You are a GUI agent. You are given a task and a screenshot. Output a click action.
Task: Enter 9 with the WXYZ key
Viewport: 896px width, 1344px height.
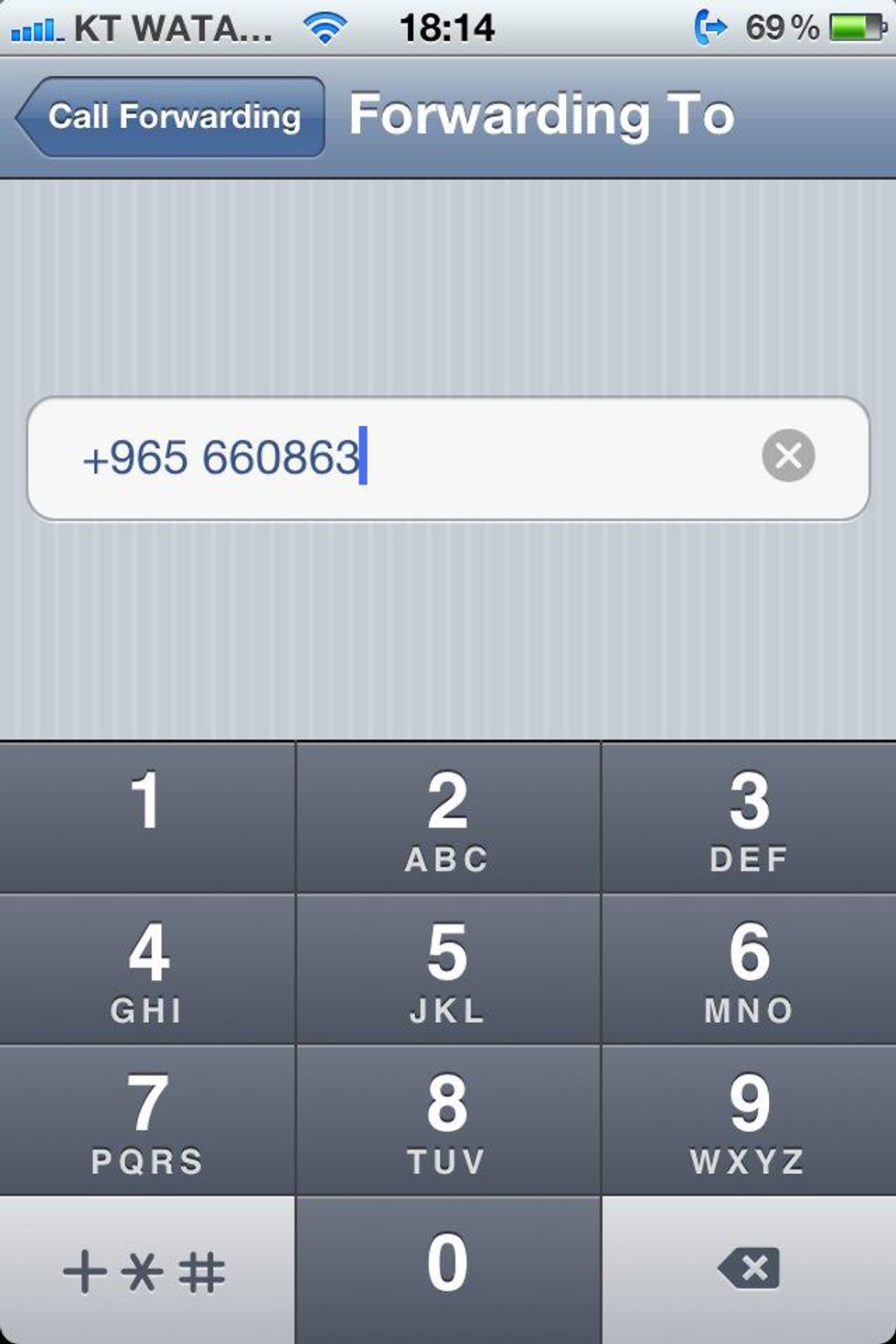click(x=749, y=1120)
